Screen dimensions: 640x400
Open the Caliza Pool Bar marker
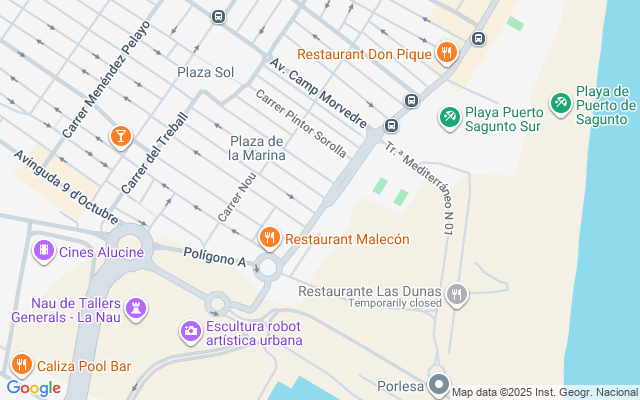click(21, 365)
